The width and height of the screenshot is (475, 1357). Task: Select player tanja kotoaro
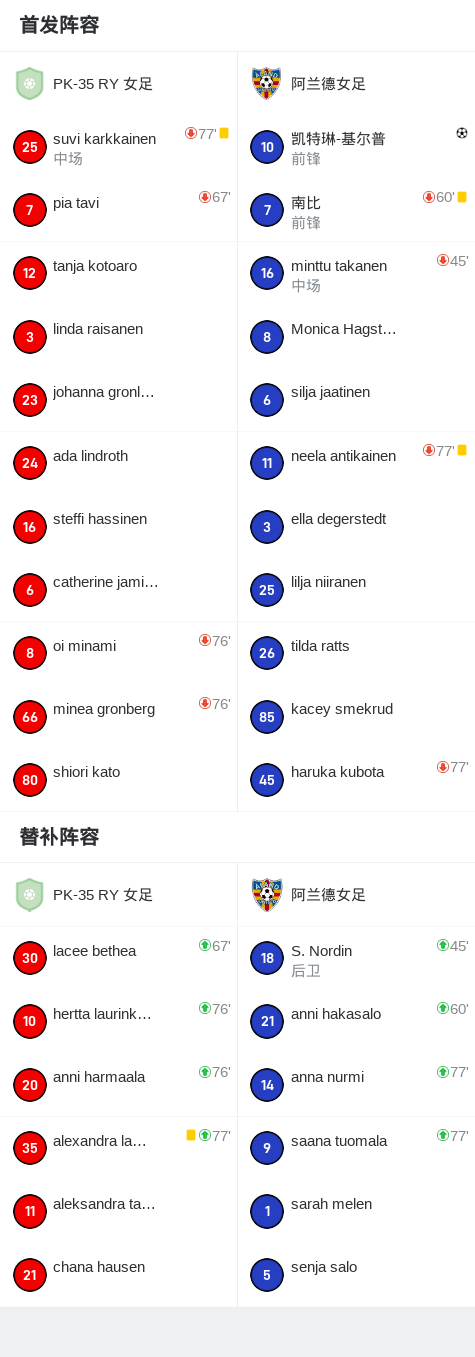coord(118,273)
